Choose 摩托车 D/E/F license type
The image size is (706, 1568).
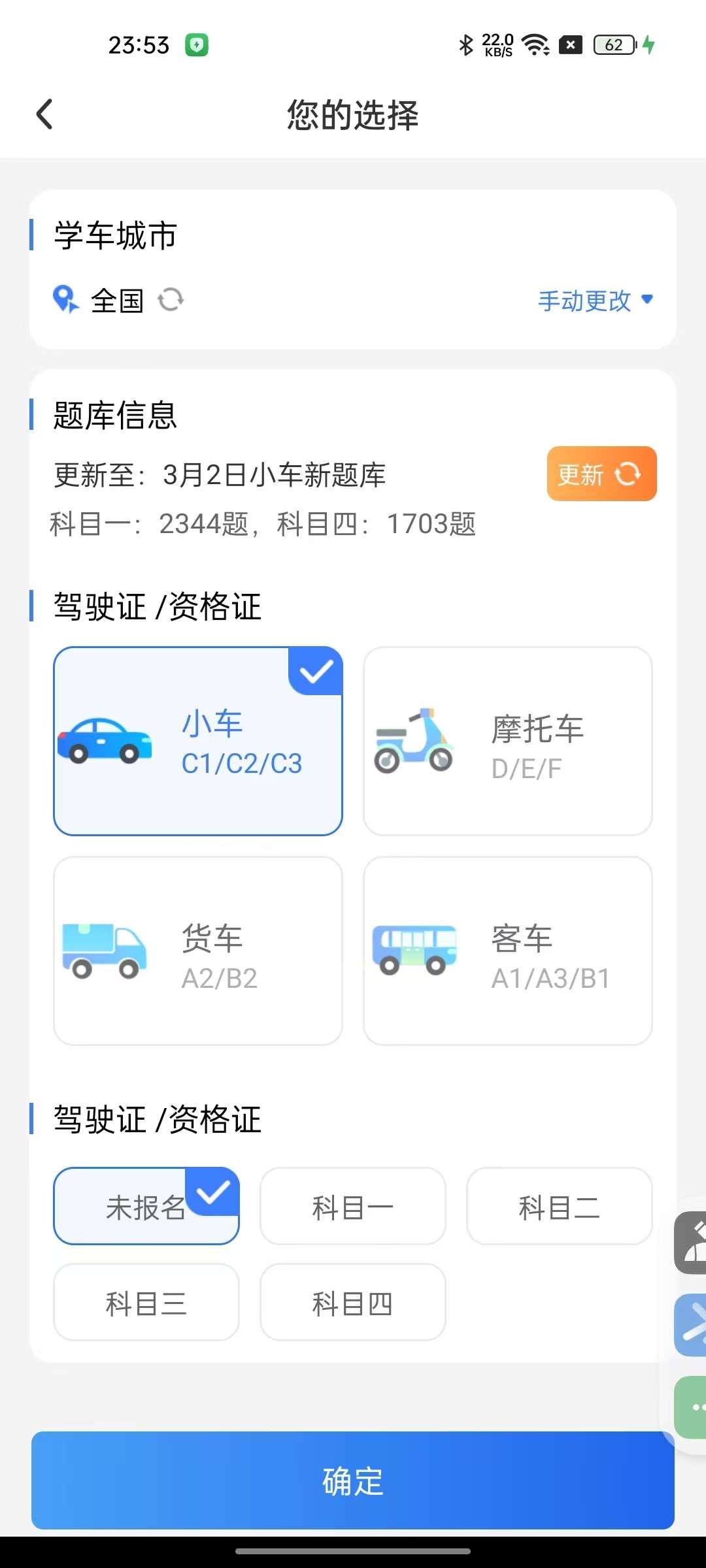click(x=508, y=741)
